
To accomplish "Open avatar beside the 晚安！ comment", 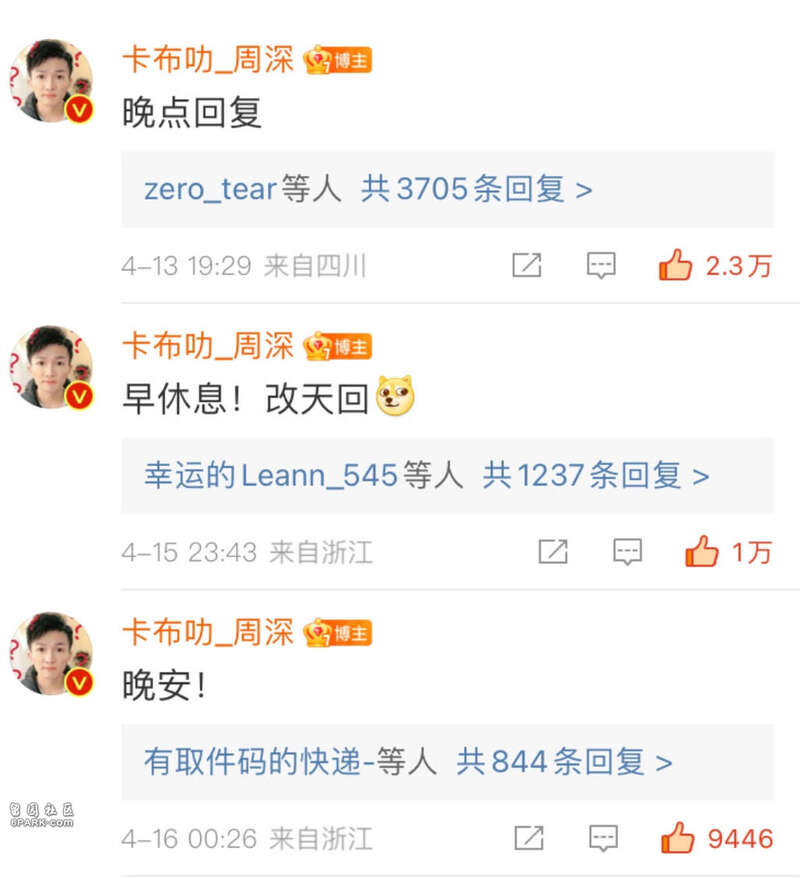I will [x=52, y=654].
